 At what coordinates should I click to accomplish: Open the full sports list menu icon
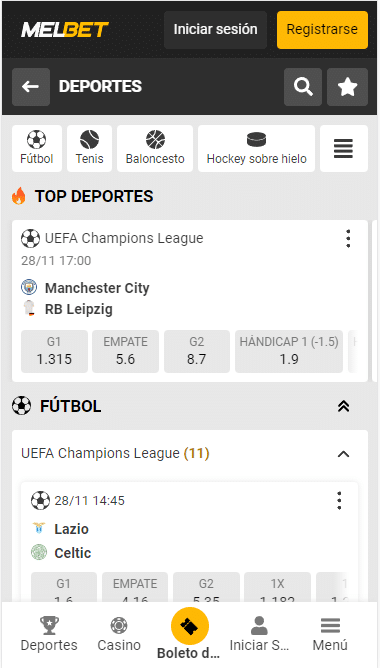tap(343, 148)
